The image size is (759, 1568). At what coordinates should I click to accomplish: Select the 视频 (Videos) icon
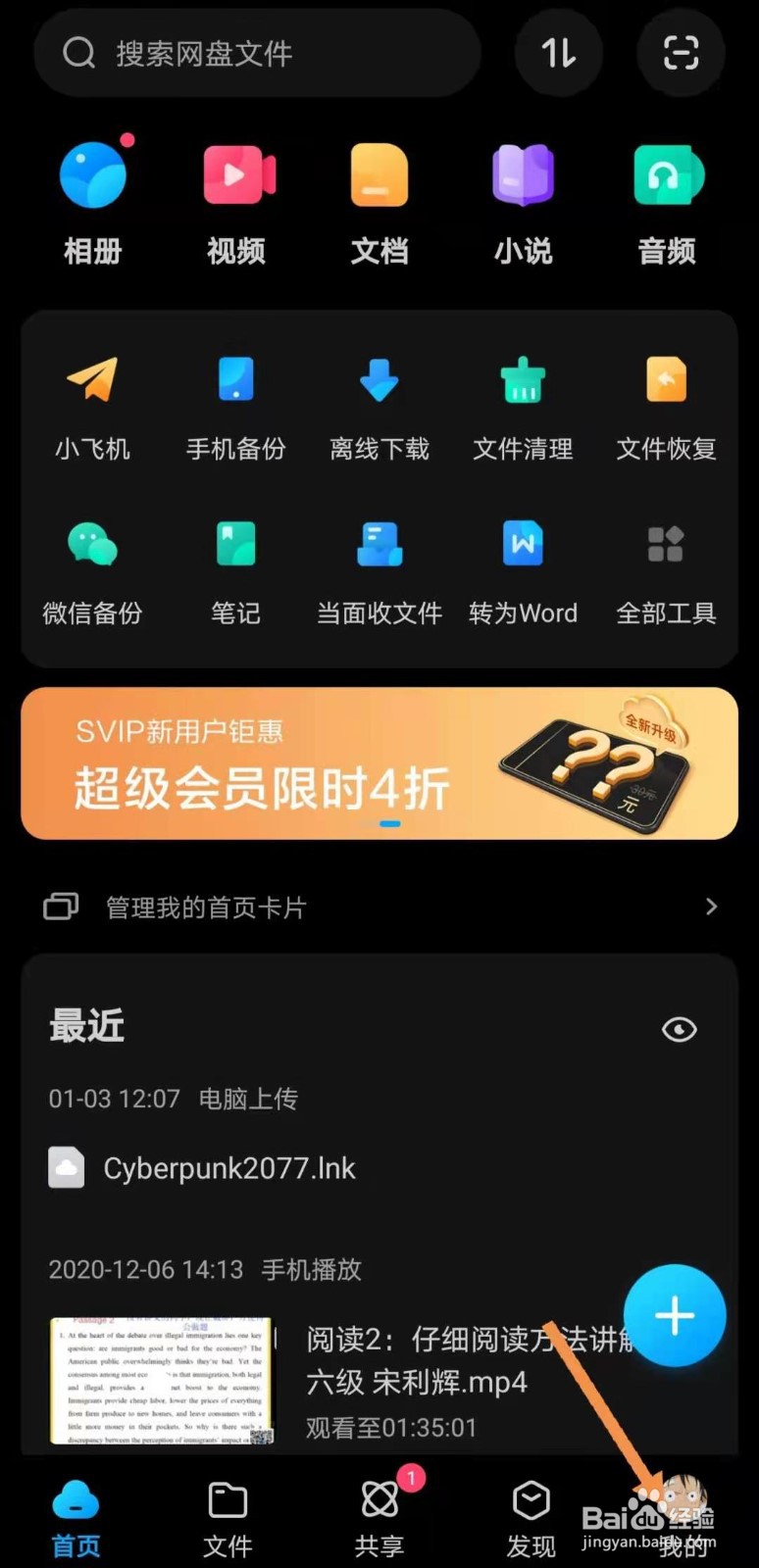coord(235,201)
